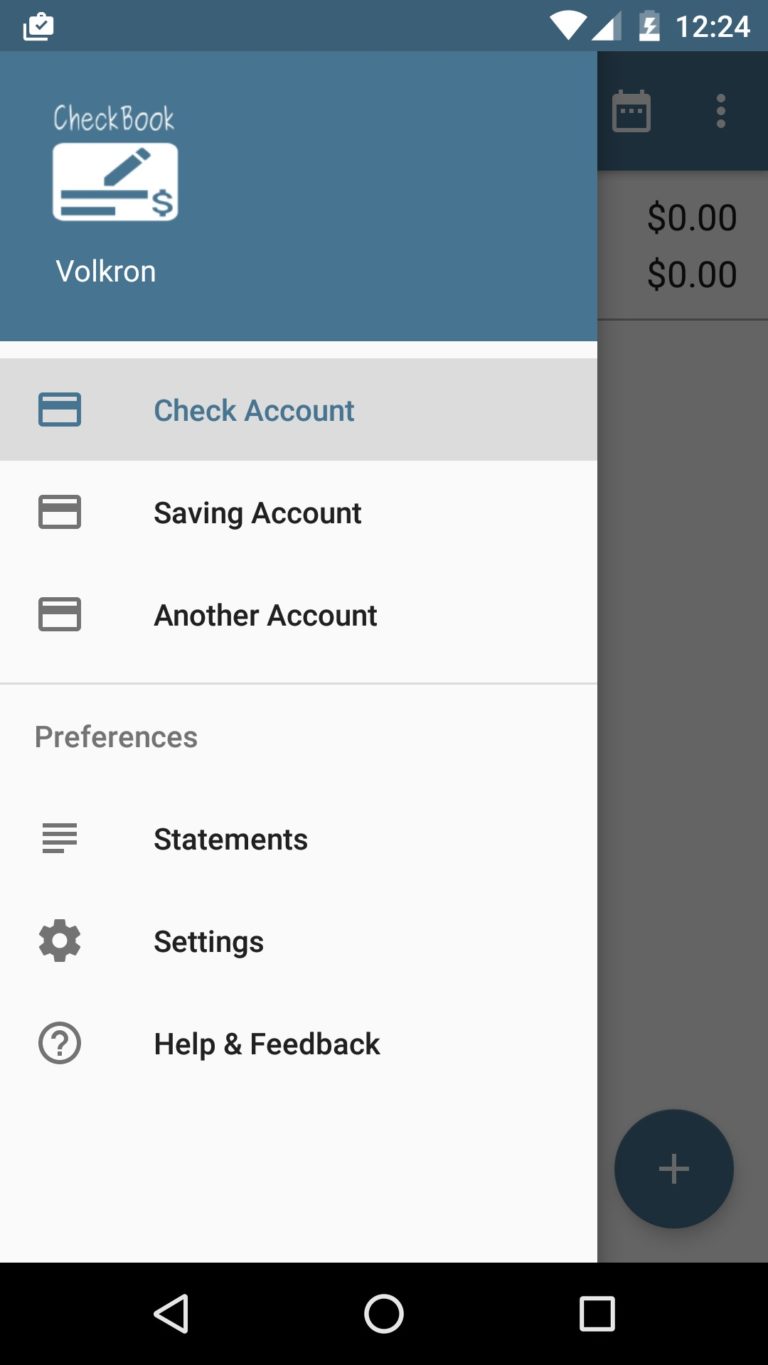This screenshot has height=1365, width=768.
Task: Go back using the system back button
Action: tap(171, 1314)
